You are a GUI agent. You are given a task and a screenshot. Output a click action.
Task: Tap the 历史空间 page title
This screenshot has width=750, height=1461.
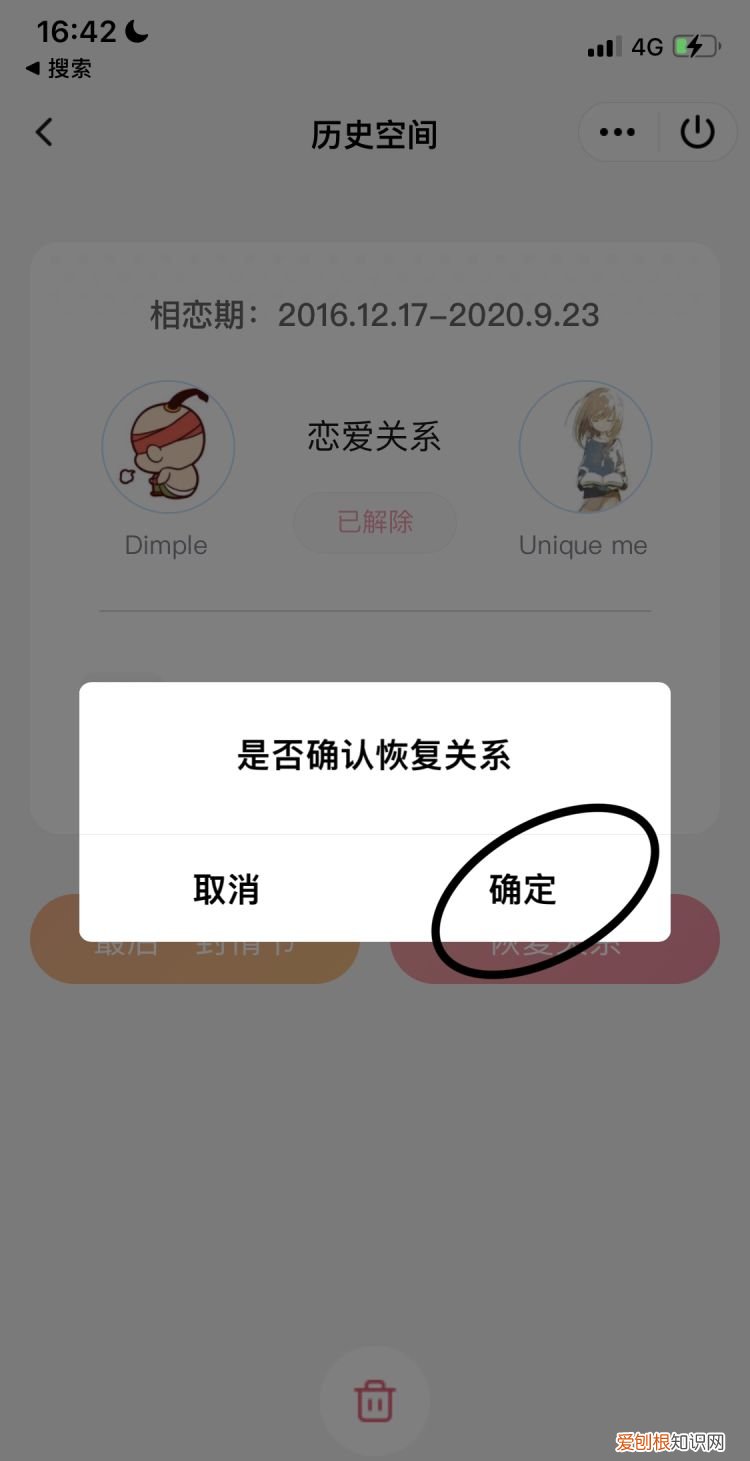[x=375, y=135]
